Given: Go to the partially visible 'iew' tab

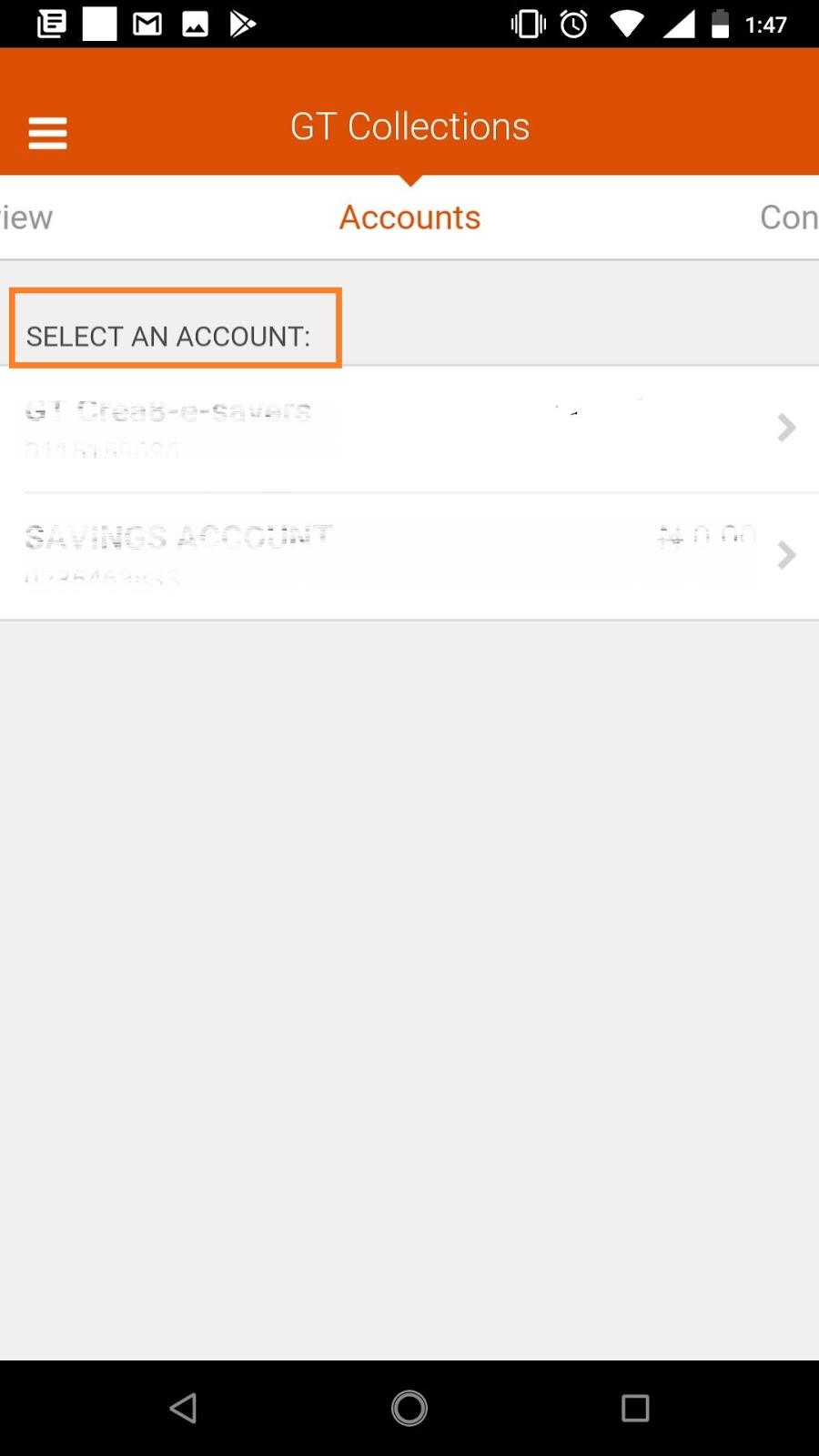Looking at the screenshot, I should pyautogui.click(x=26, y=217).
